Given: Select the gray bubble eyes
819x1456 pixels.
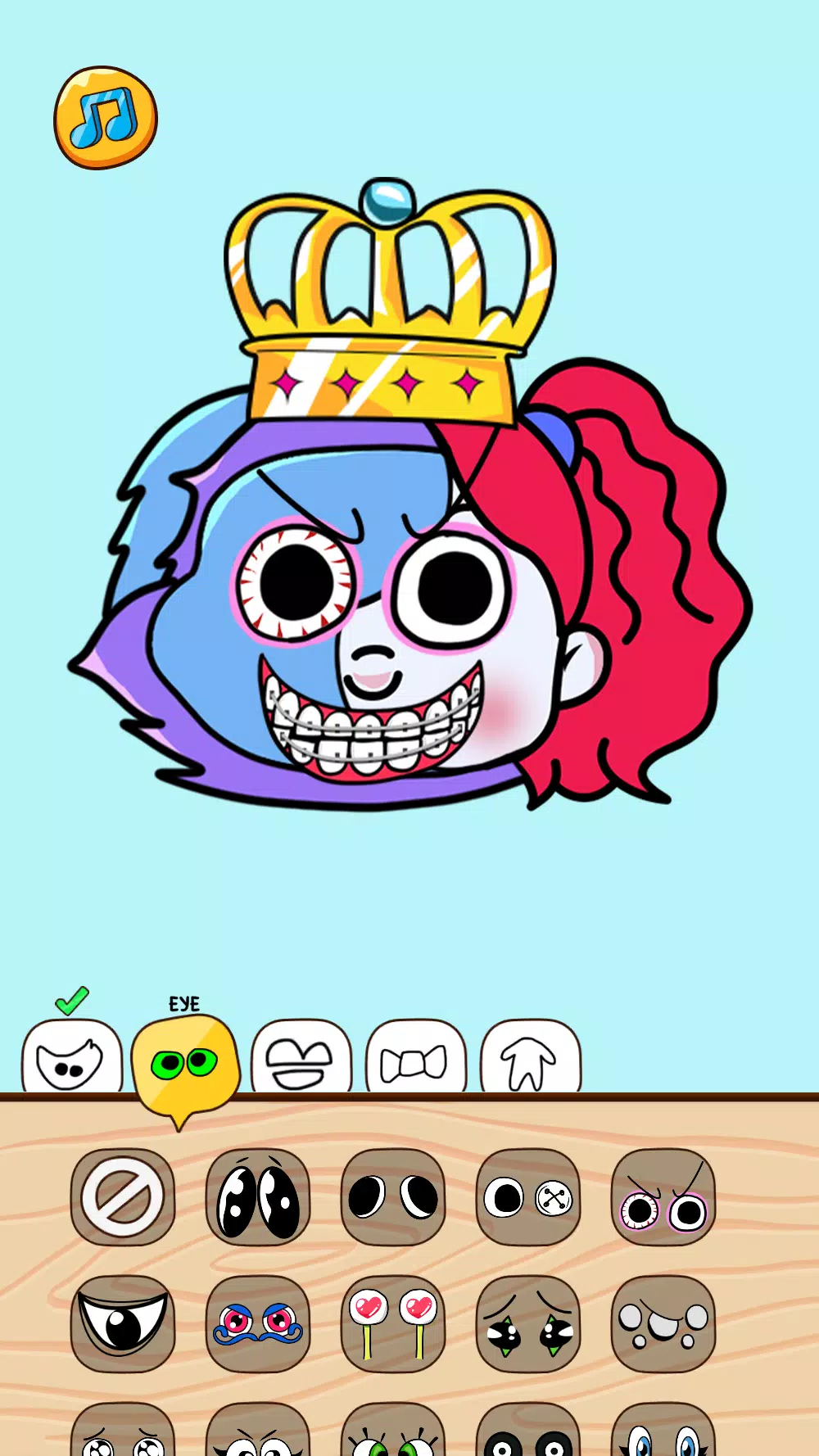Looking at the screenshot, I should (663, 1323).
